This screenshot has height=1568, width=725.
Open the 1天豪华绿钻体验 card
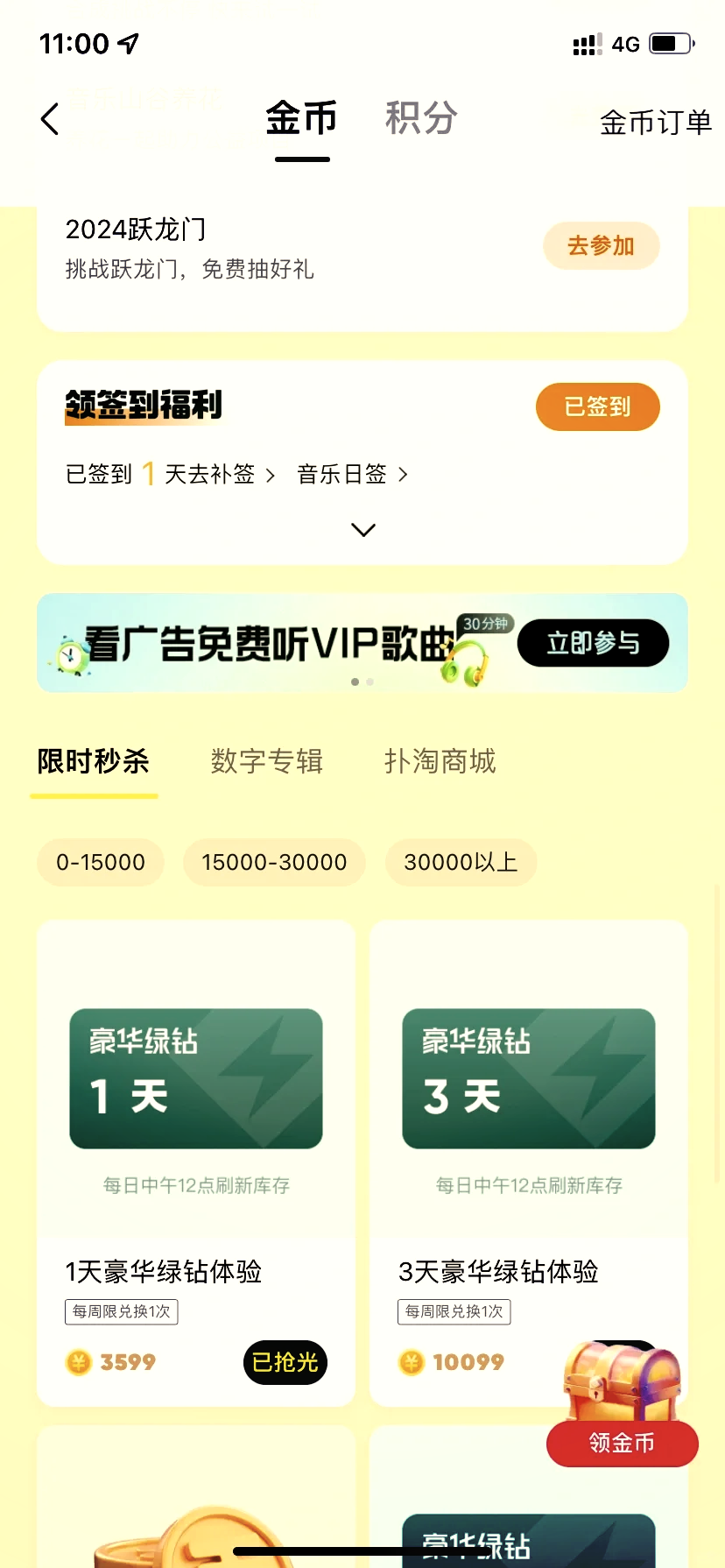pos(196,1163)
